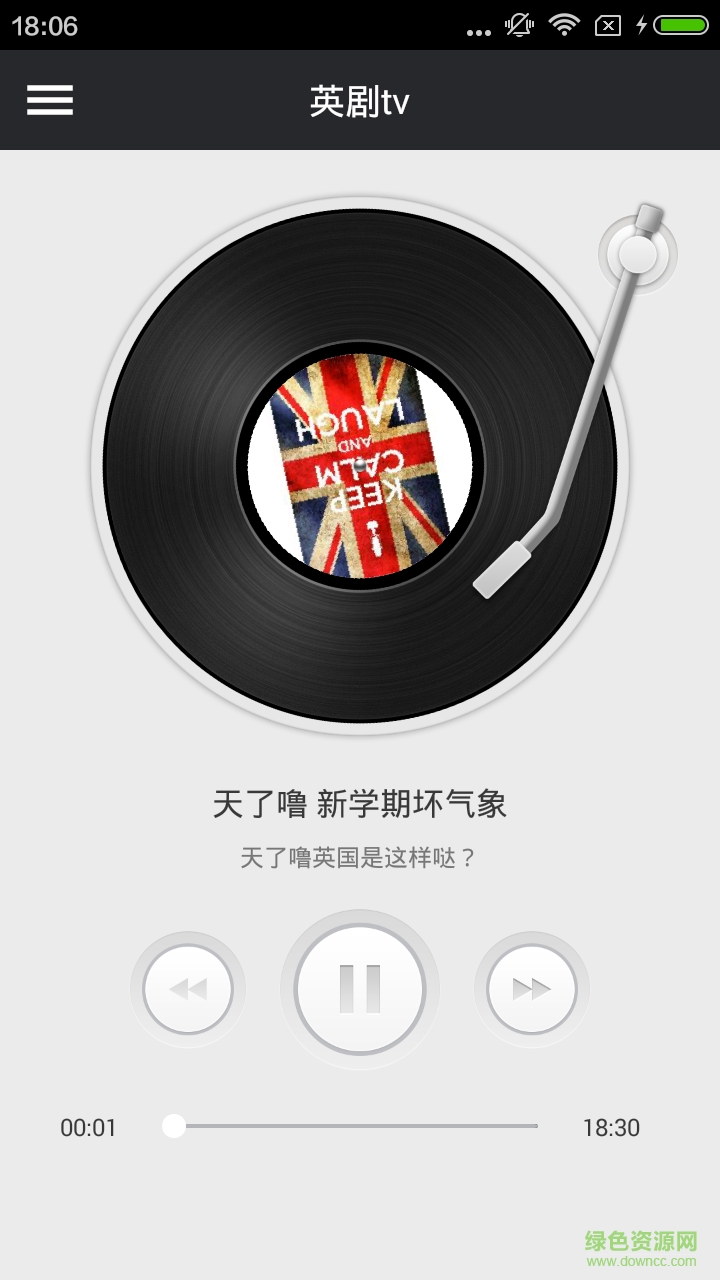Tap the charging lightning bolt icon
Screen dimensions: 720x1280
tap(642, 25)
